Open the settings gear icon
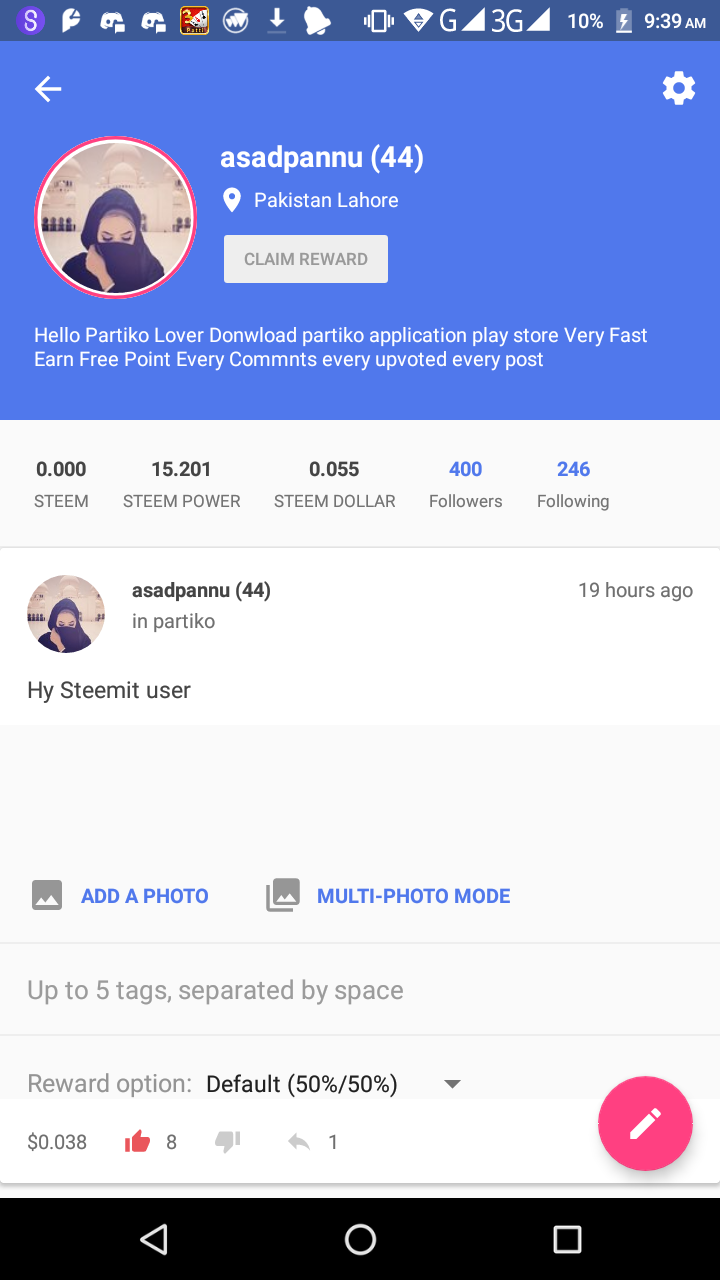Viewport: 720px width, 1280px height. click(x=679, y=88)
